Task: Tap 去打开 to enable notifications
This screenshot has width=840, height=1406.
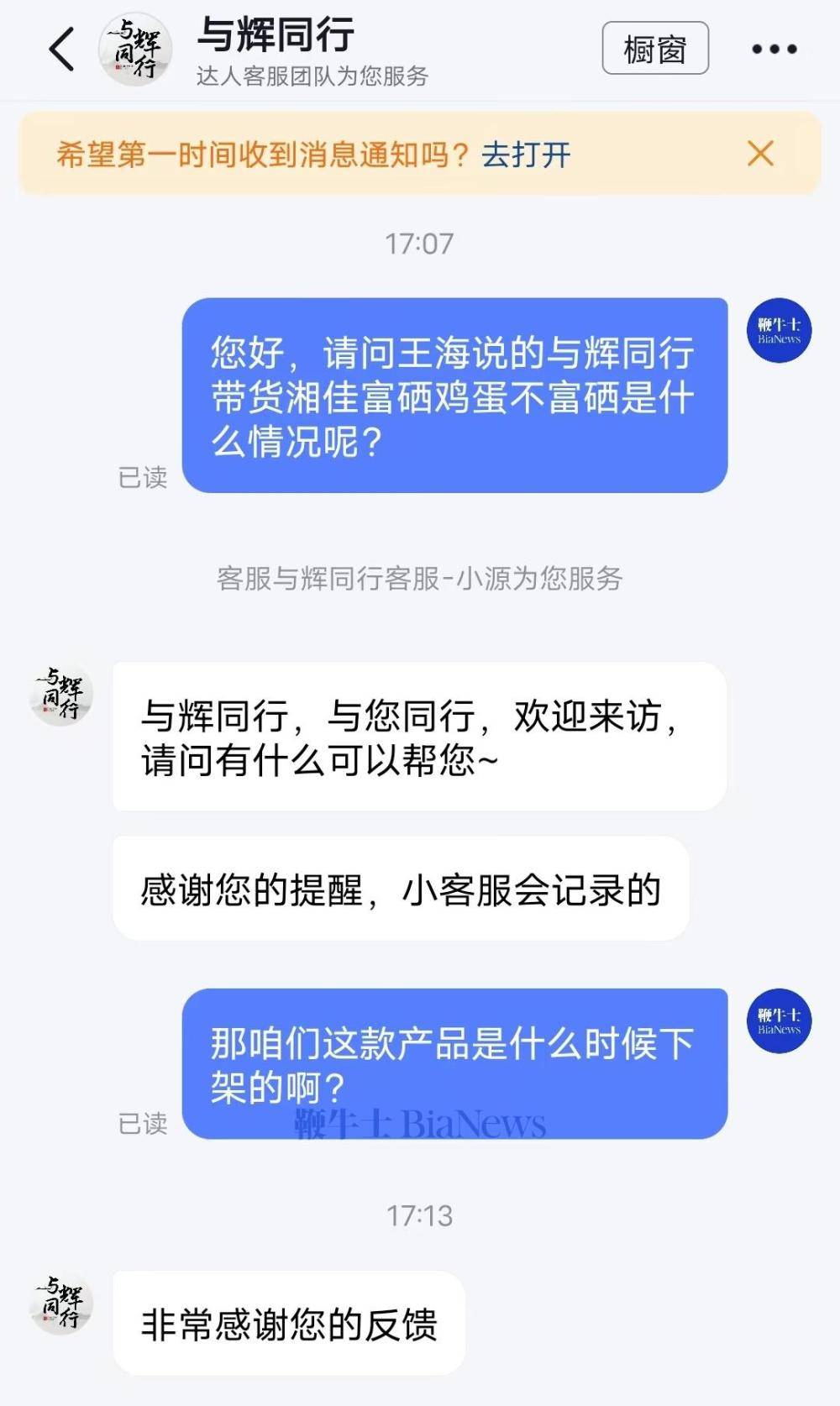Action: click(526, 155)
